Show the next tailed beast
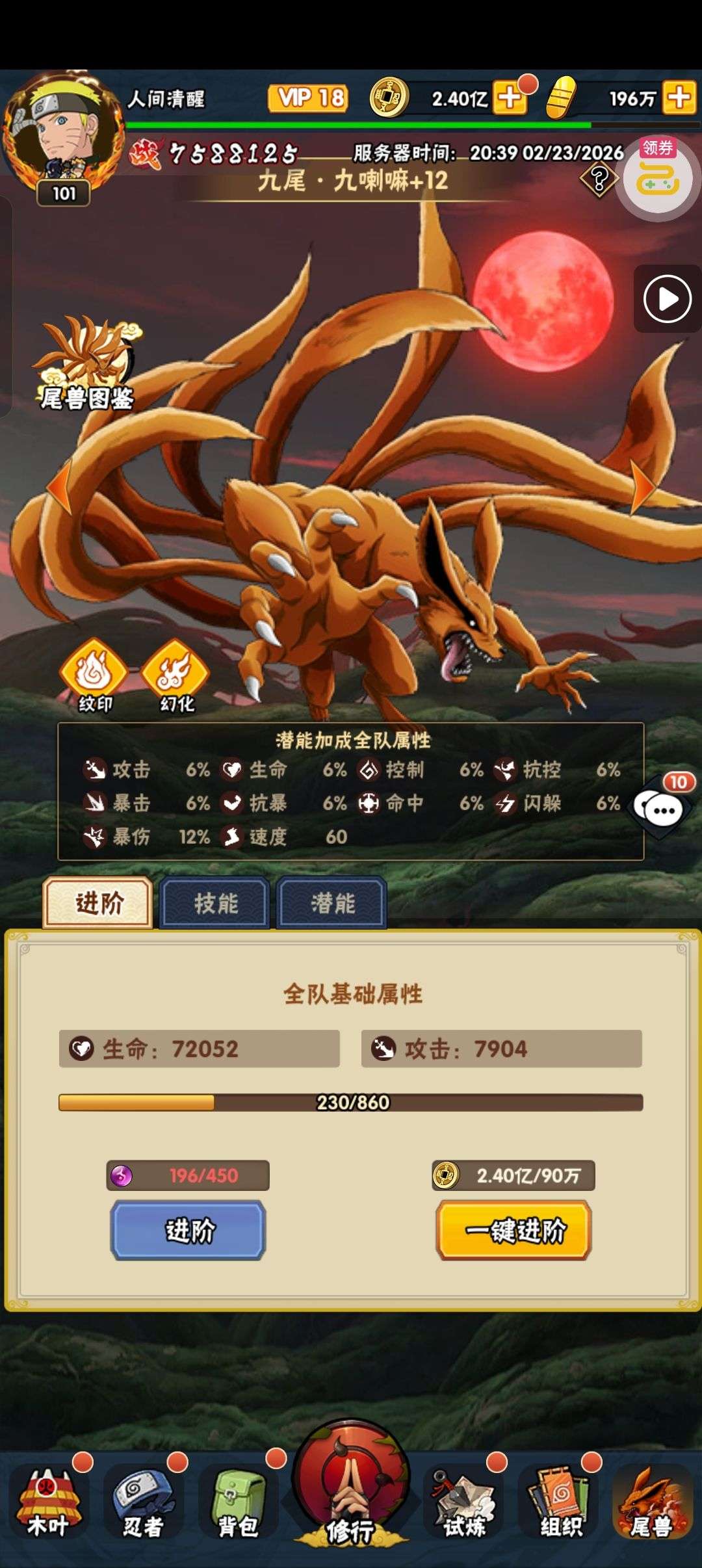The height and width of the screenshot is (1568, 702). click(x=642, y=486)
